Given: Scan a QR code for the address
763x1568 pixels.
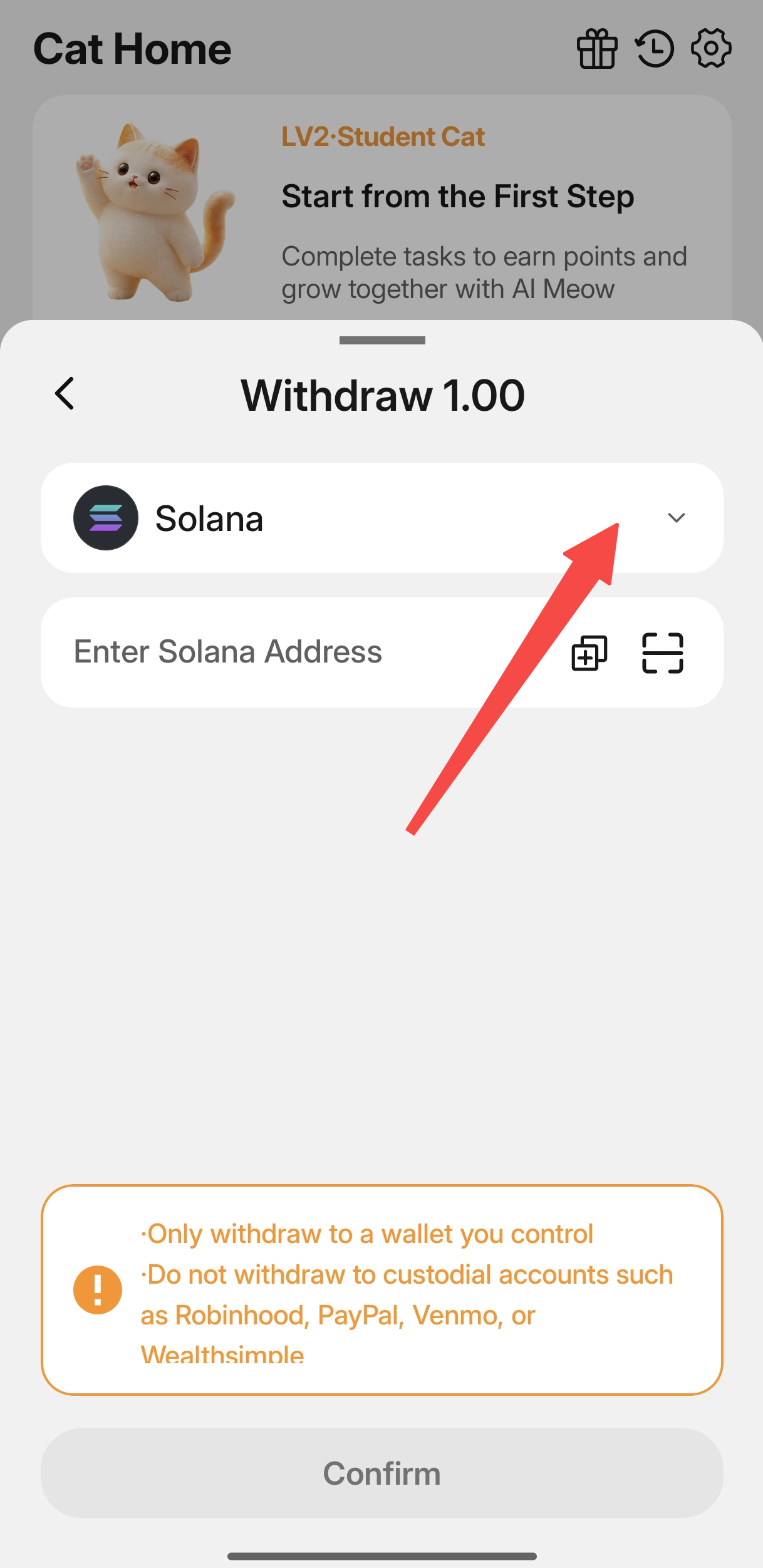Looking at the screenshot, I should pos(662,652).
